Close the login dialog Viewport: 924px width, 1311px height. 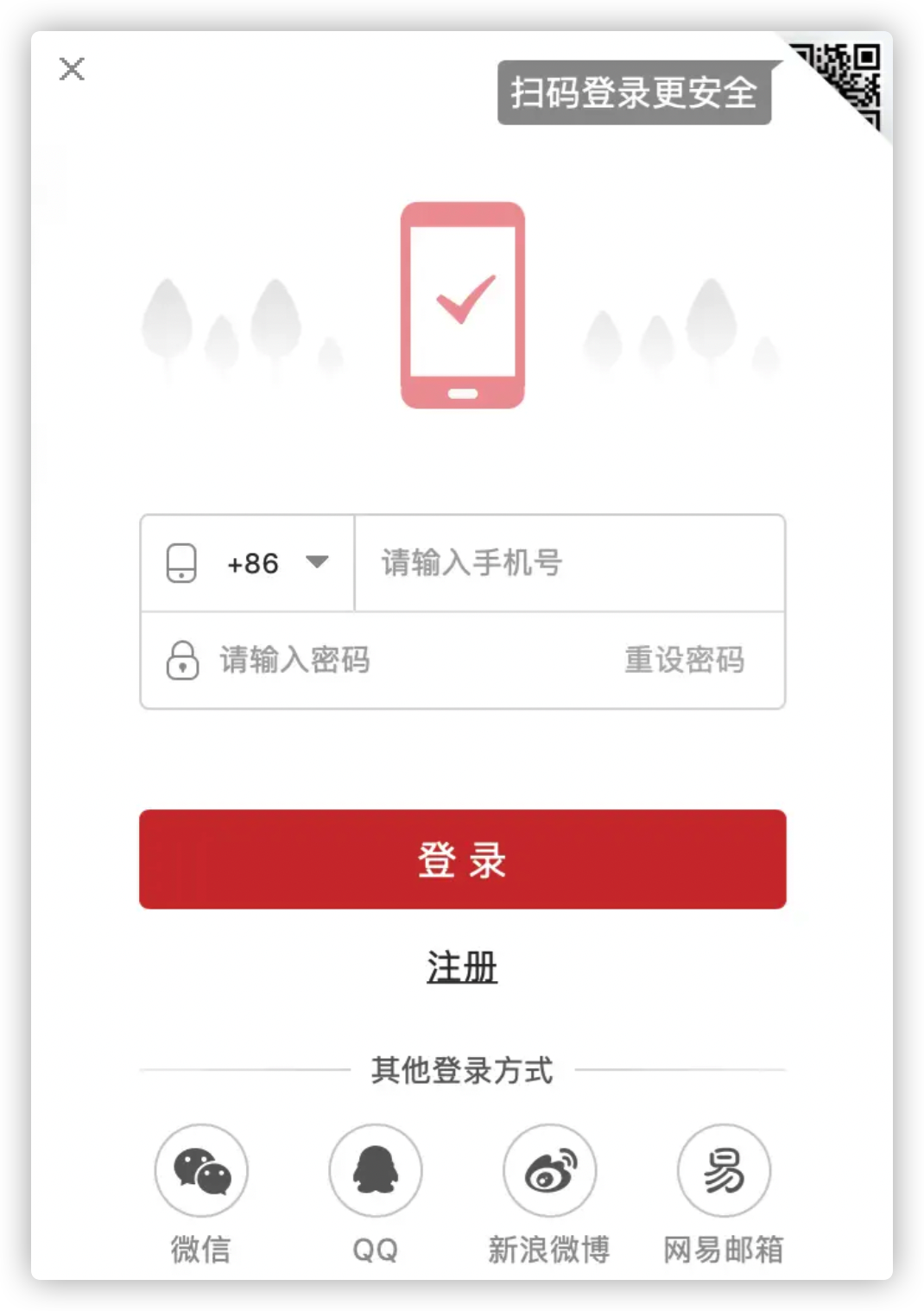point(72,69)
